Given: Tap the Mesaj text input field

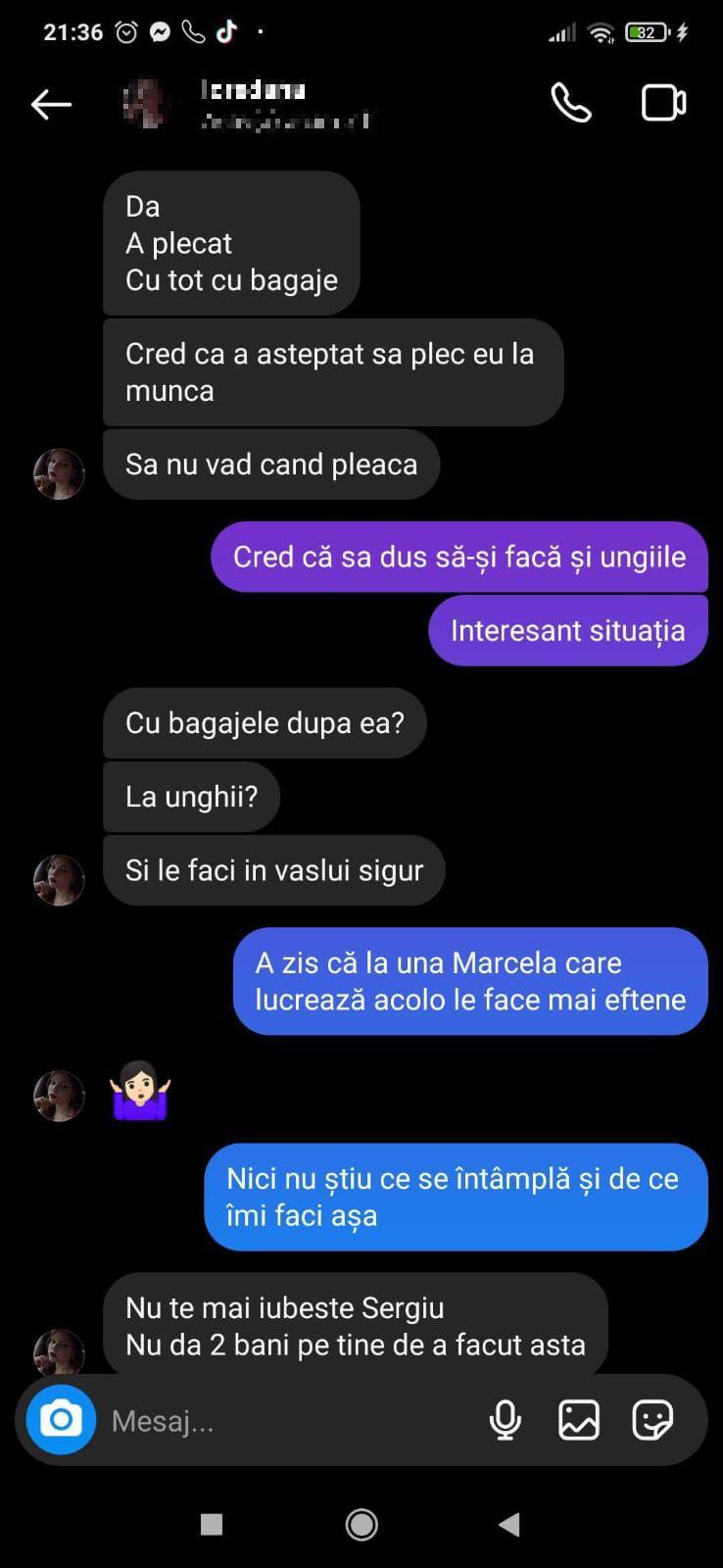Looking at the screenshot, I should pyautogui.click(x=245, y=1419).
